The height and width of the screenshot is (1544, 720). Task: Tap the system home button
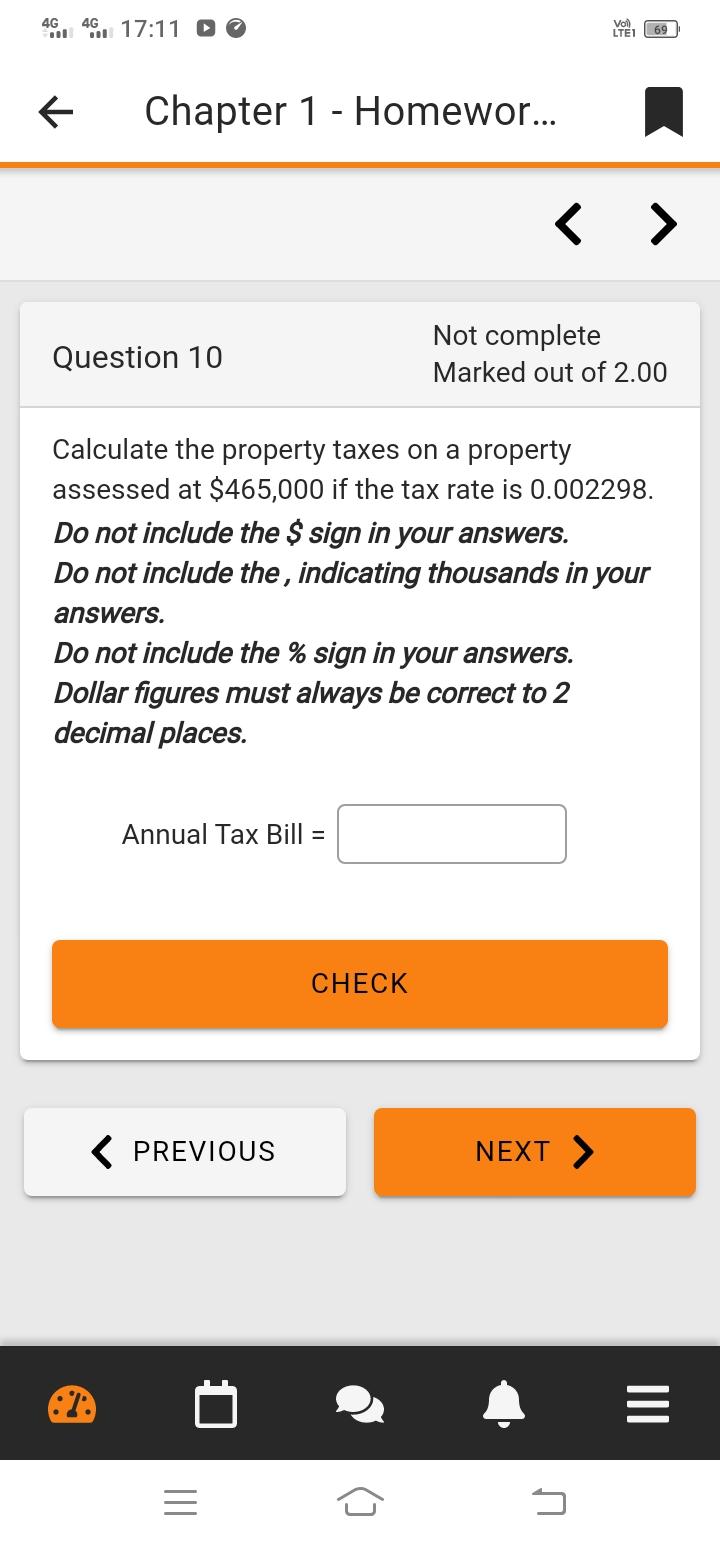(x=360, y=1502)
